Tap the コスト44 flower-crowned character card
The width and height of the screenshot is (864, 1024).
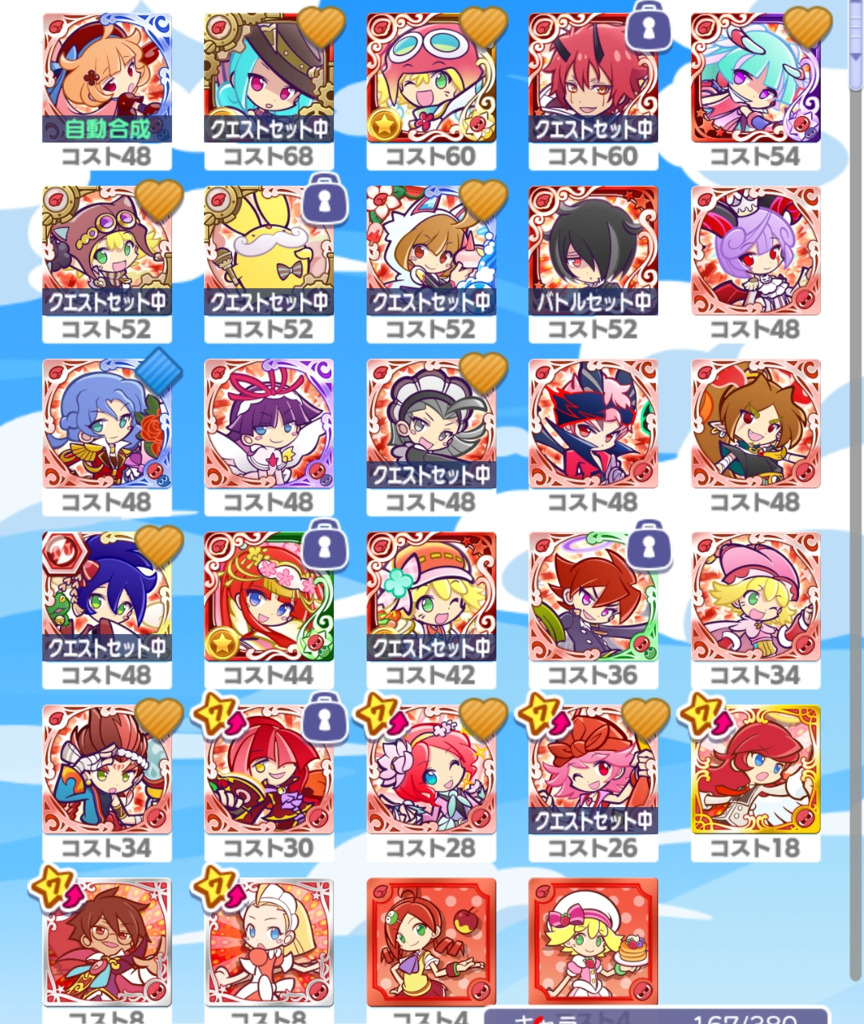pos(269,597)
